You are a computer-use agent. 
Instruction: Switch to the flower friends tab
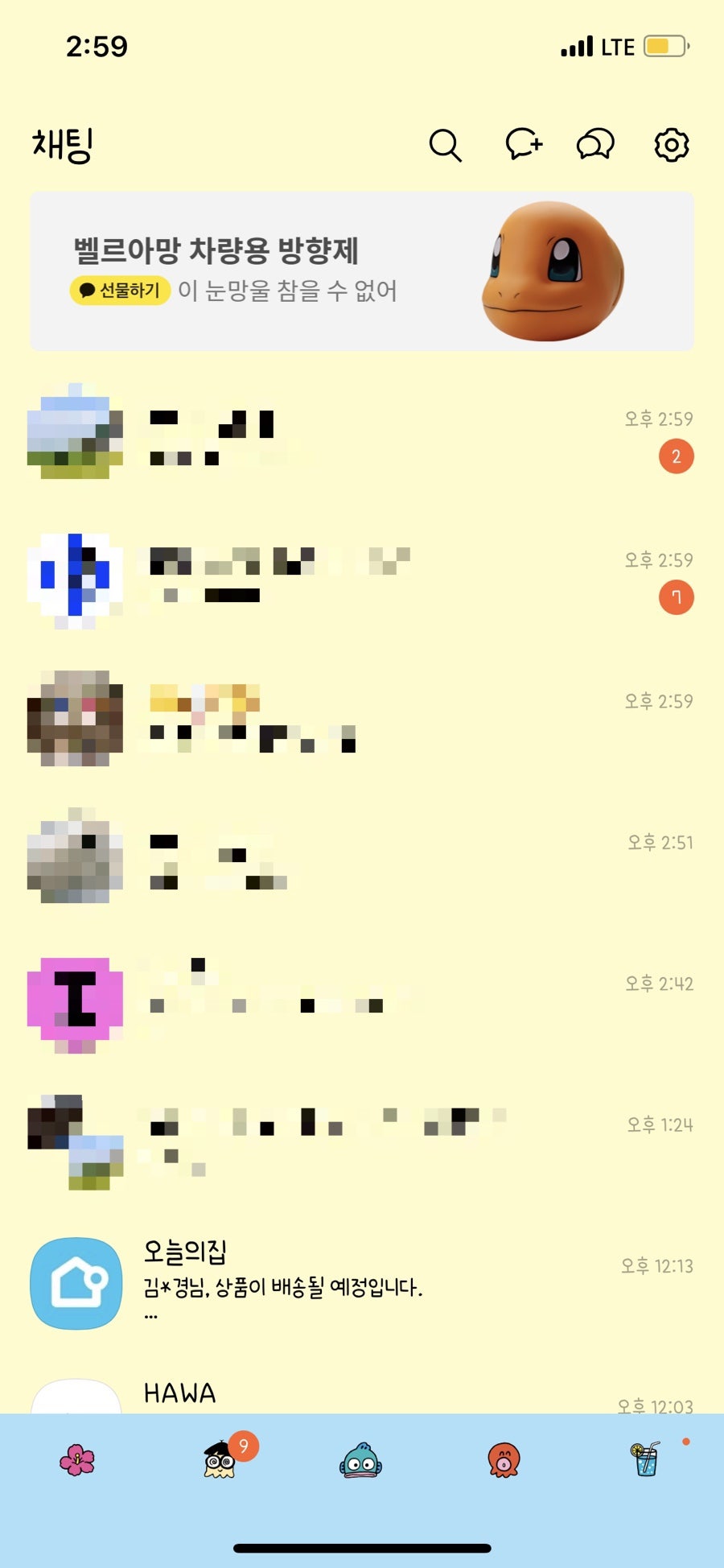pos(77,1460)
